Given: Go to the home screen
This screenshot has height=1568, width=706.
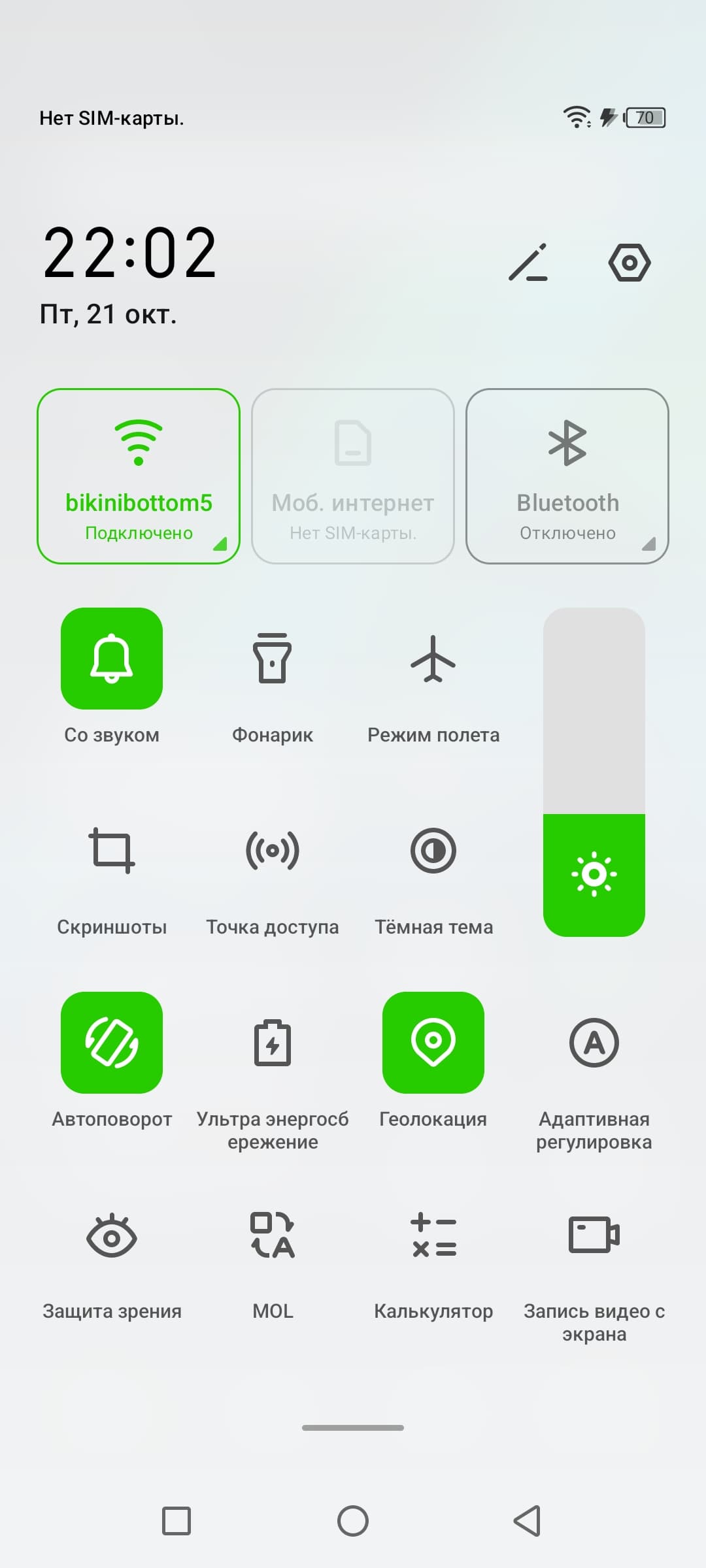Looking at the screenshot, I should 353,1521.
